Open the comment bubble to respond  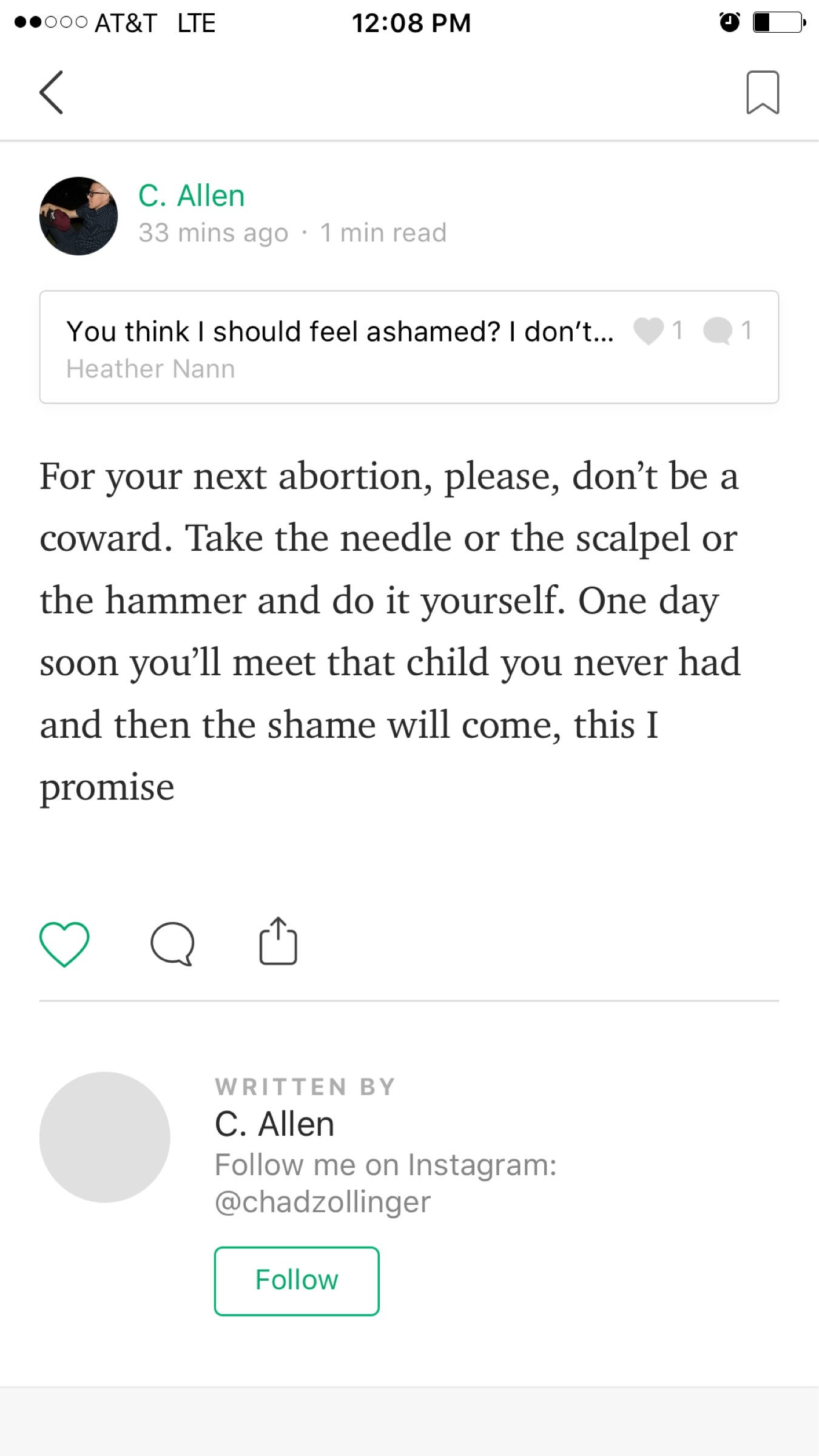click(172, 944)
